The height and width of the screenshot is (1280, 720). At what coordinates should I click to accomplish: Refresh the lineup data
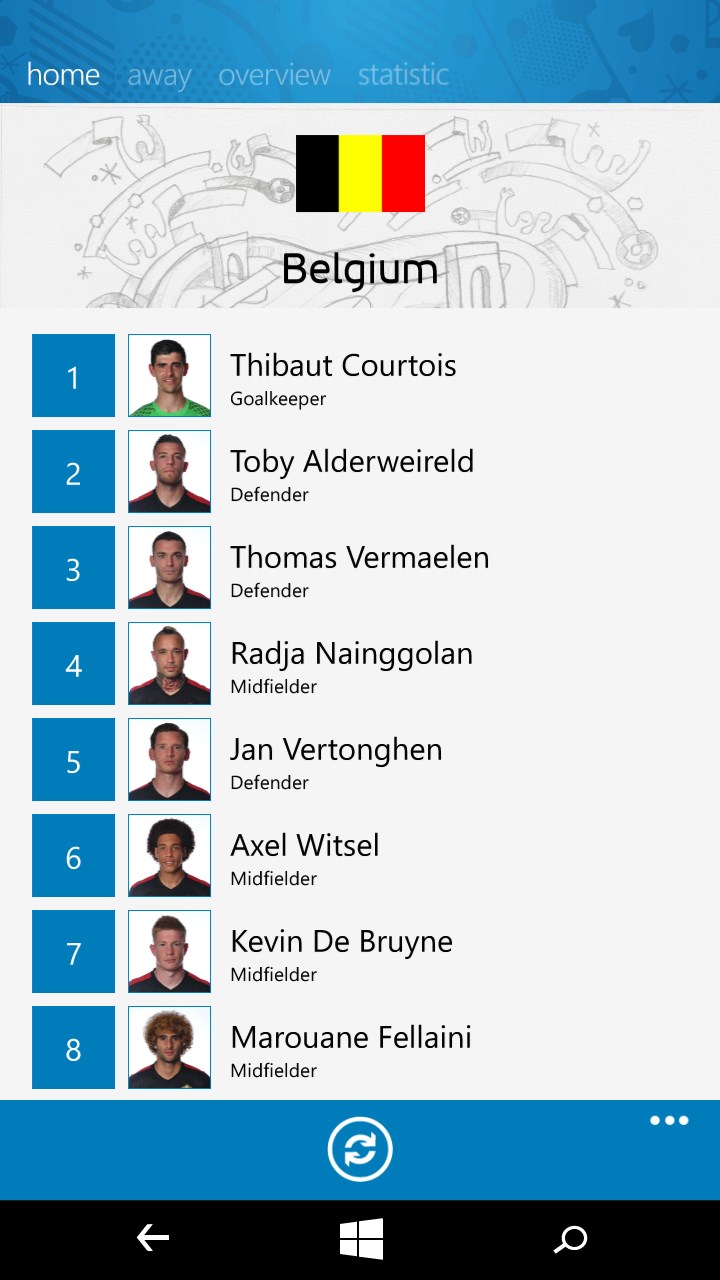(360, 1149)
